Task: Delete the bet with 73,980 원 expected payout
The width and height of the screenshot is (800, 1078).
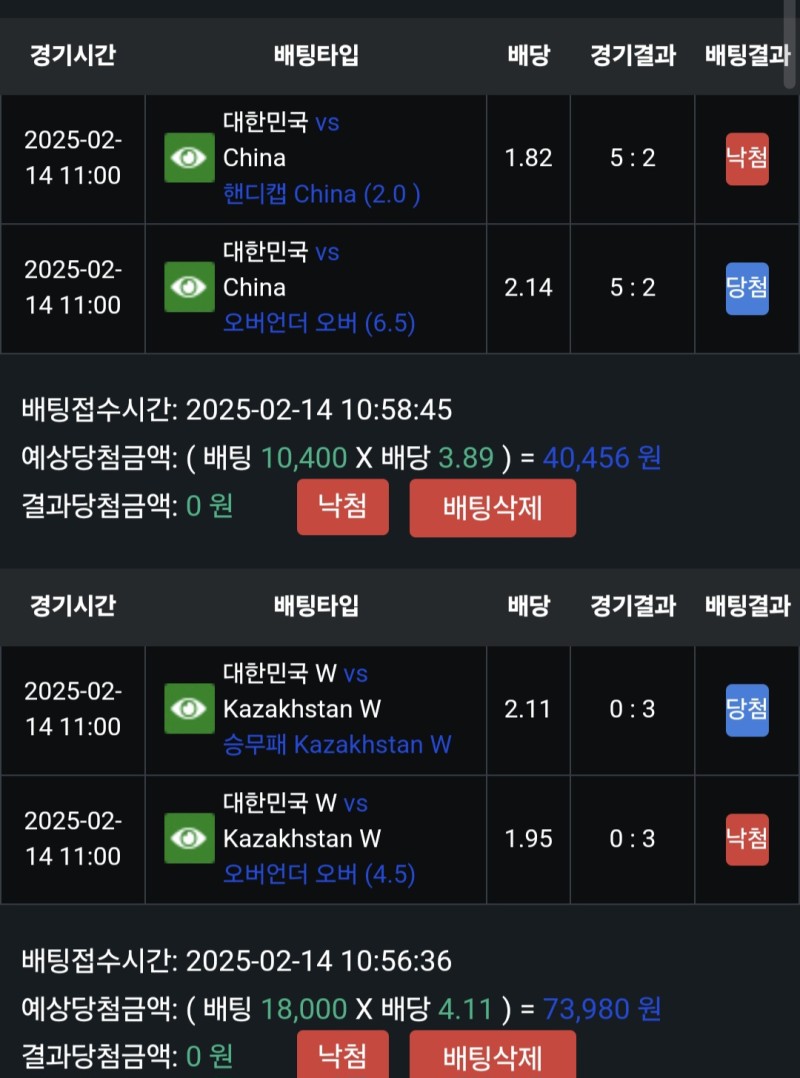Action: (492, 1056)
